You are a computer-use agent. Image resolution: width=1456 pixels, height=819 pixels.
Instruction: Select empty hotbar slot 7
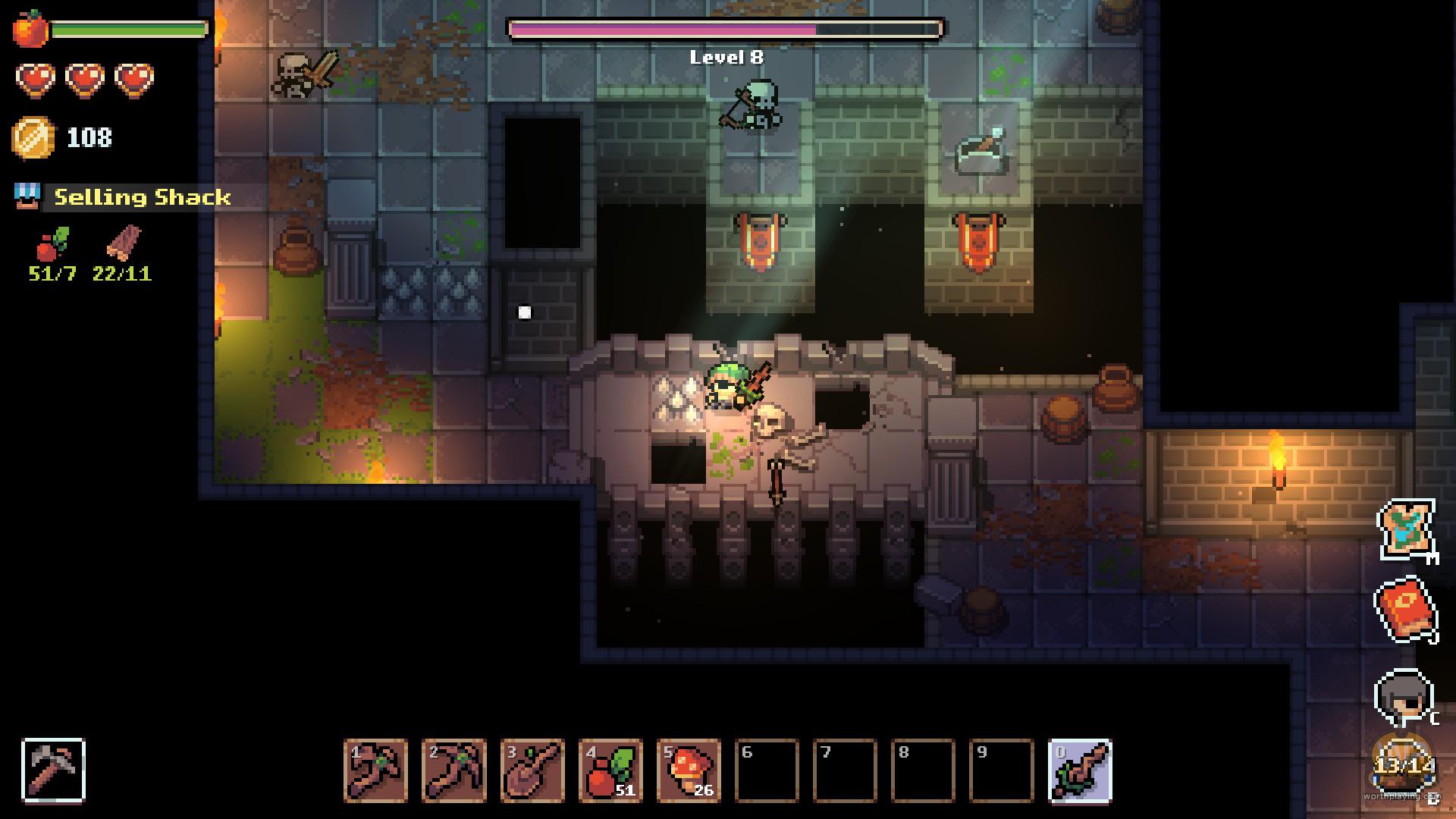click(x=845, y=770)
